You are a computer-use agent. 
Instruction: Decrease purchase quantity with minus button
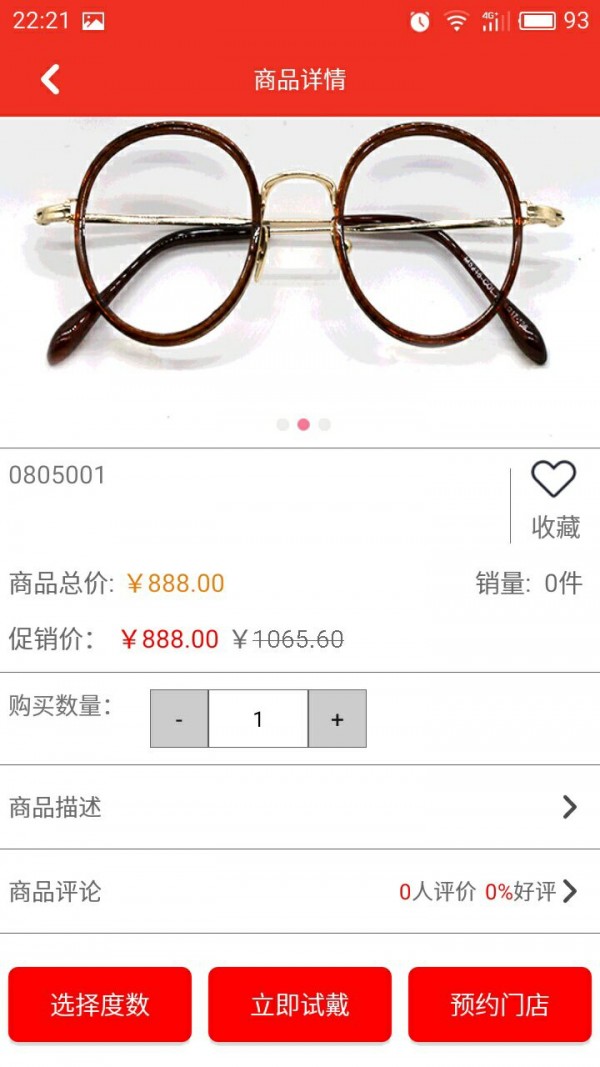pyautogui.click(x=179, y=719)
